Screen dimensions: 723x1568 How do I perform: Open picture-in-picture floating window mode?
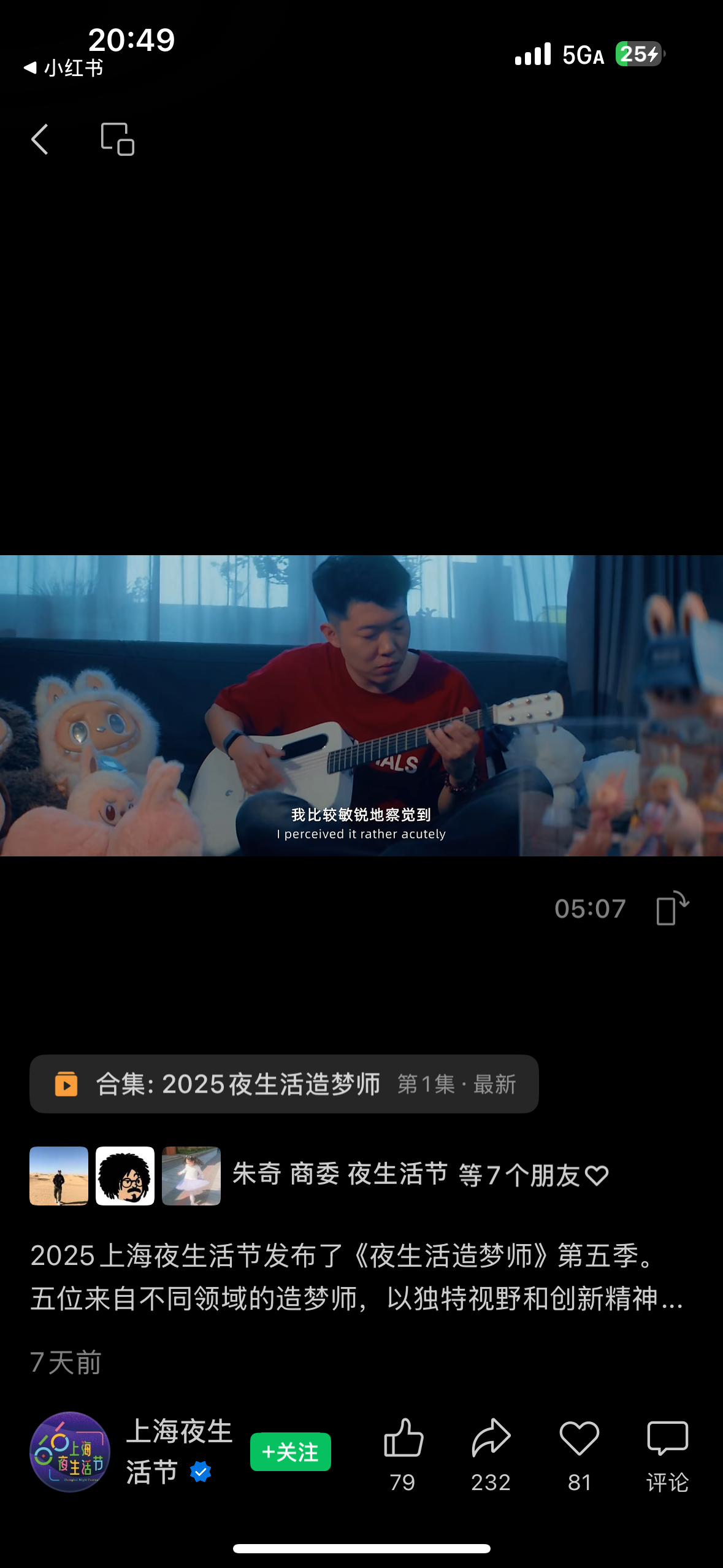(118, 139)
